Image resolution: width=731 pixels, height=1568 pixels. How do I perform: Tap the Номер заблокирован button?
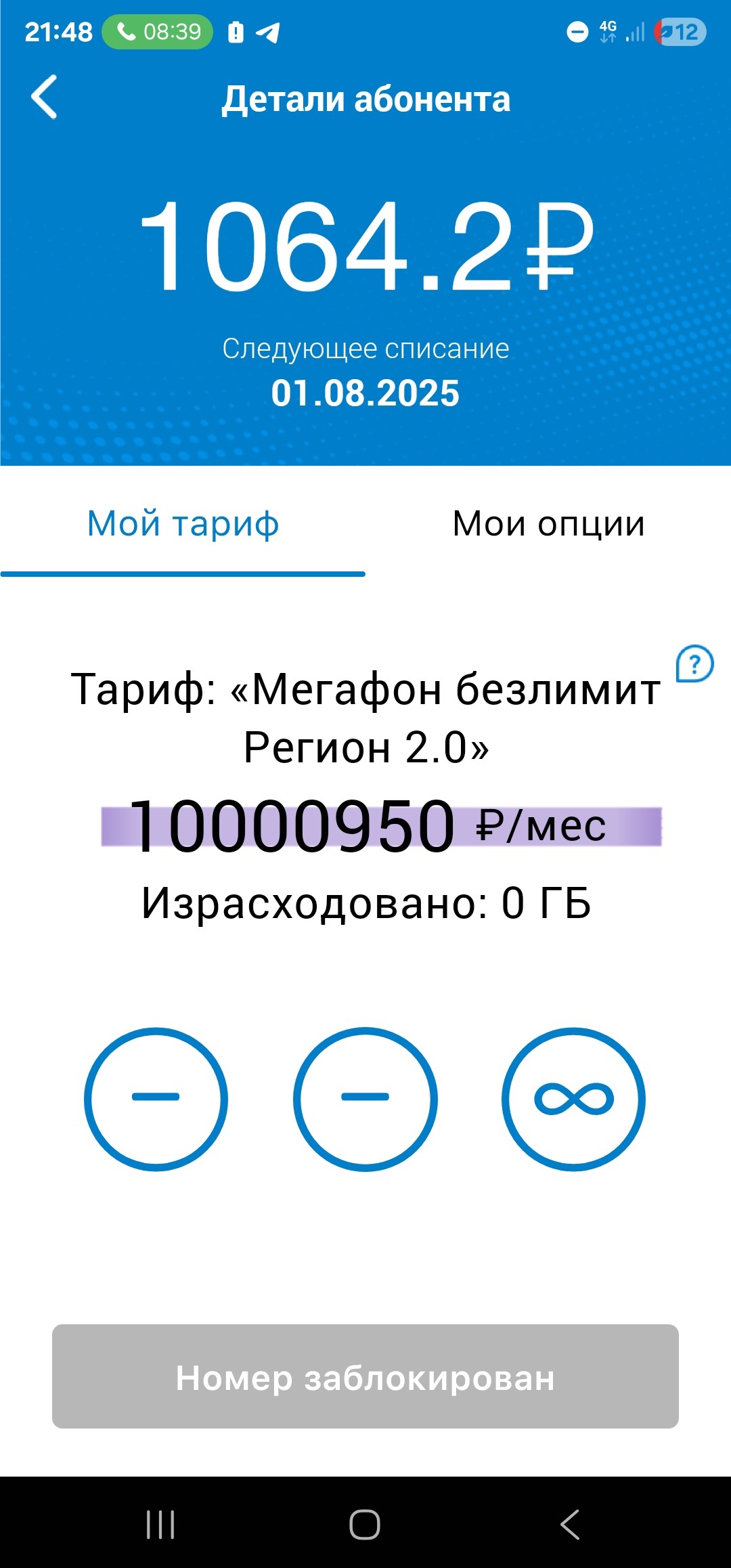365,1376
